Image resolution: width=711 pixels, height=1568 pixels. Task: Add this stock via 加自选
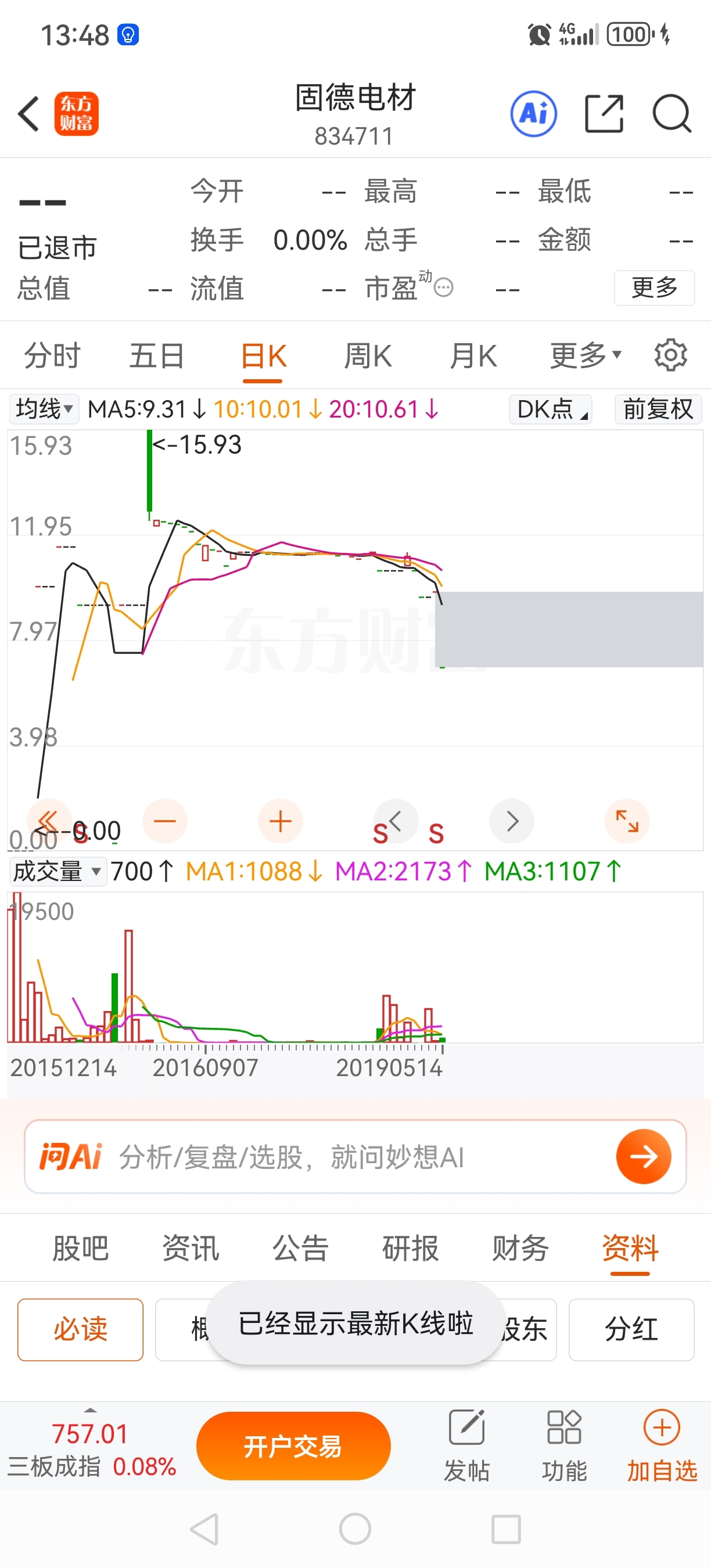(662, 1446)
